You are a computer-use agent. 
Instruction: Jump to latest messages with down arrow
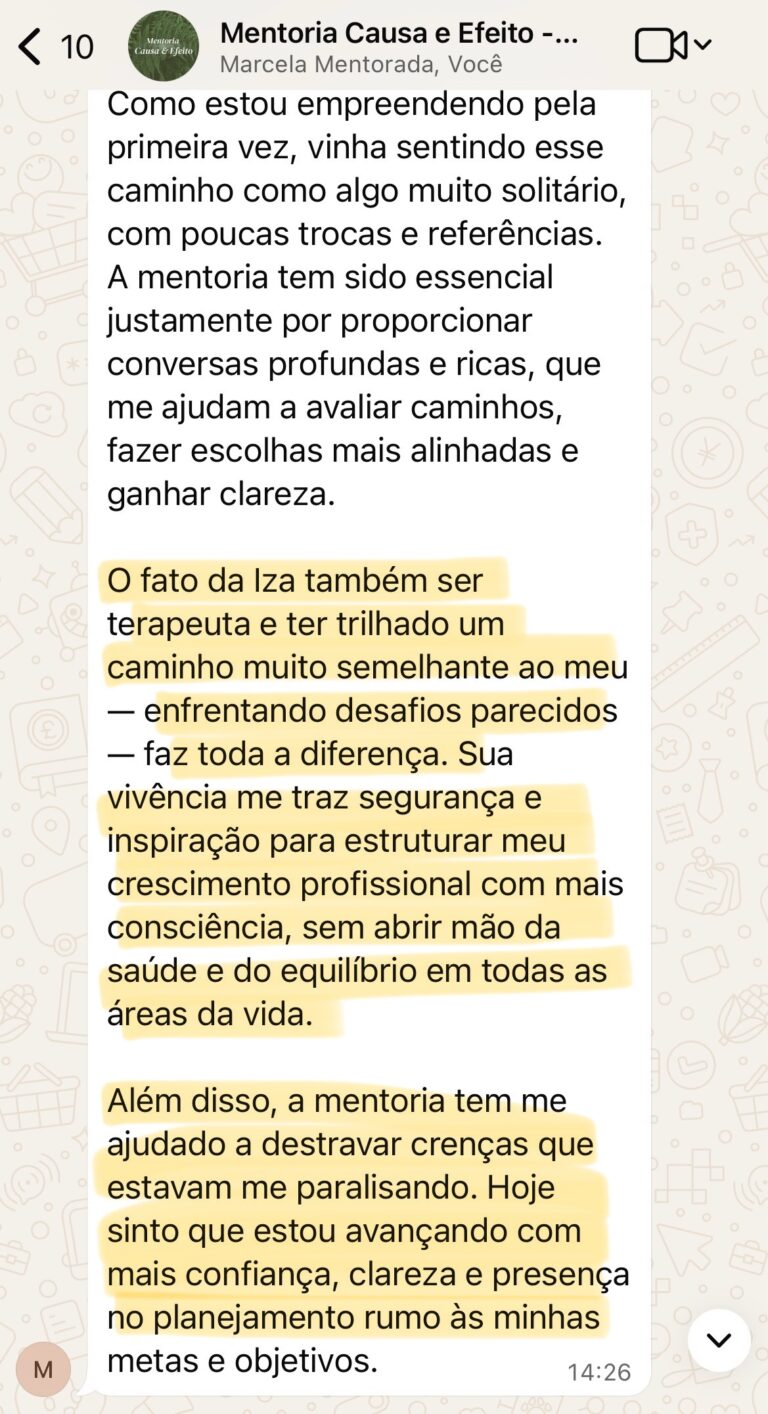click(719, 1340)
